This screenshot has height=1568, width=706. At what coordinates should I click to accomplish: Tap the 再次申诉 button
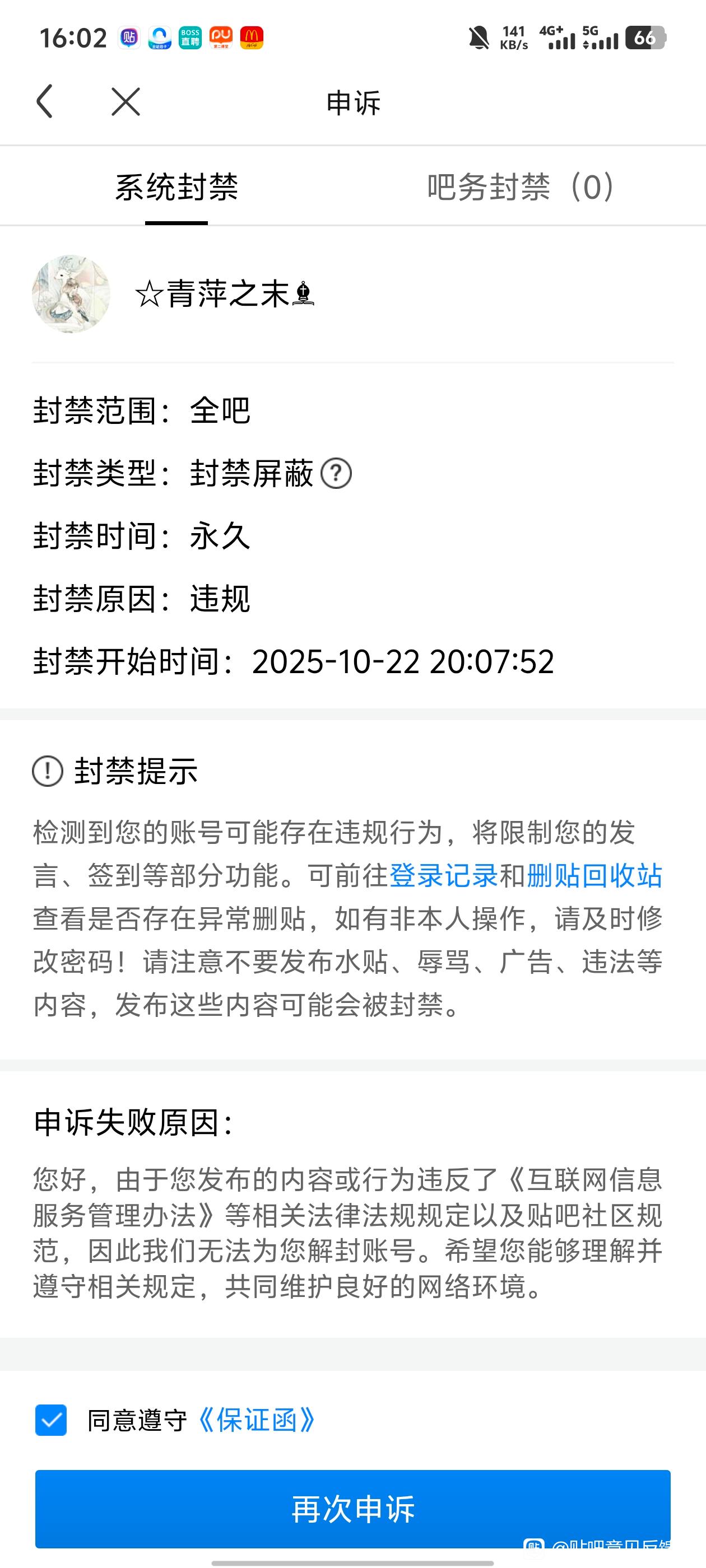(352, 1509)
